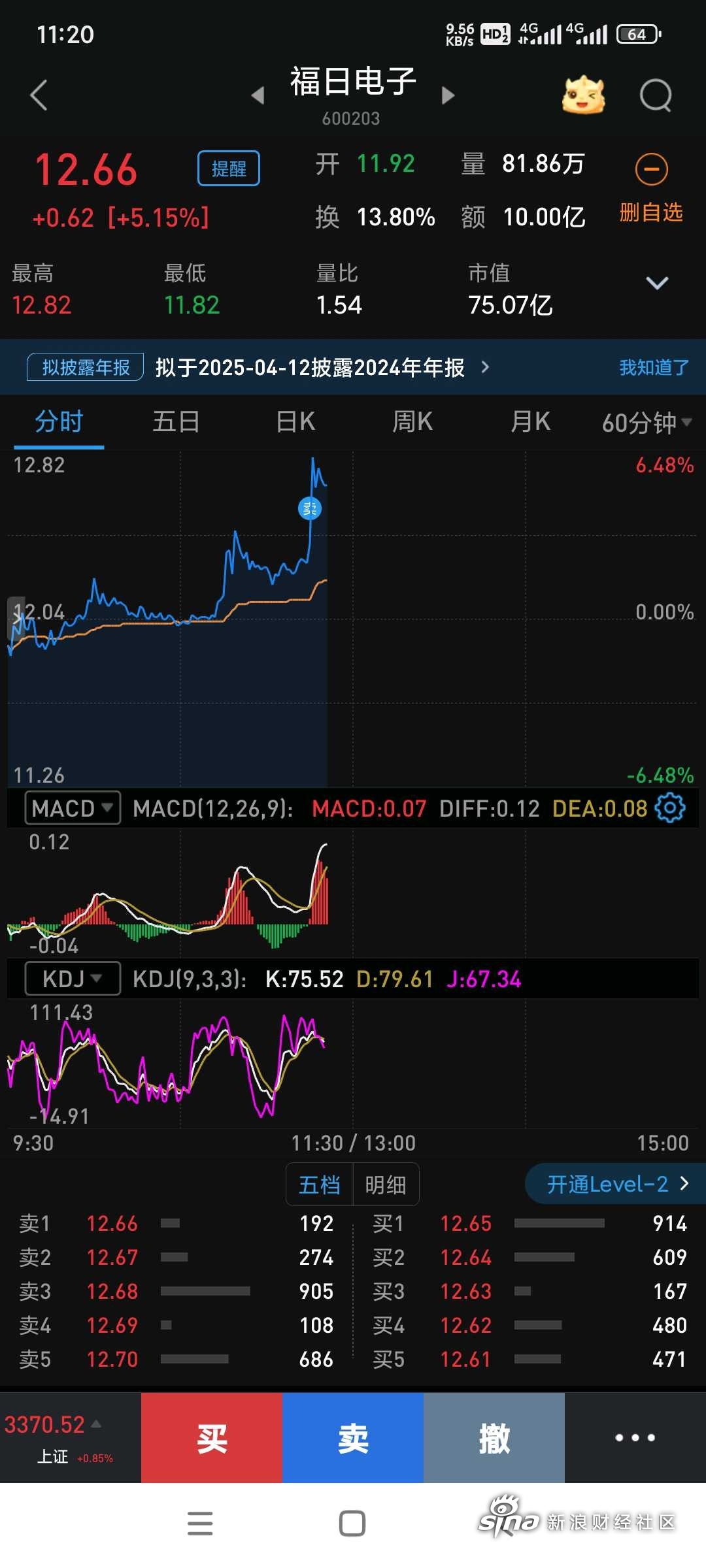The height and width of the screenshot is (1568, 706).
Task: Go back with the top-left arrow
Action: [x=39, y=95]
